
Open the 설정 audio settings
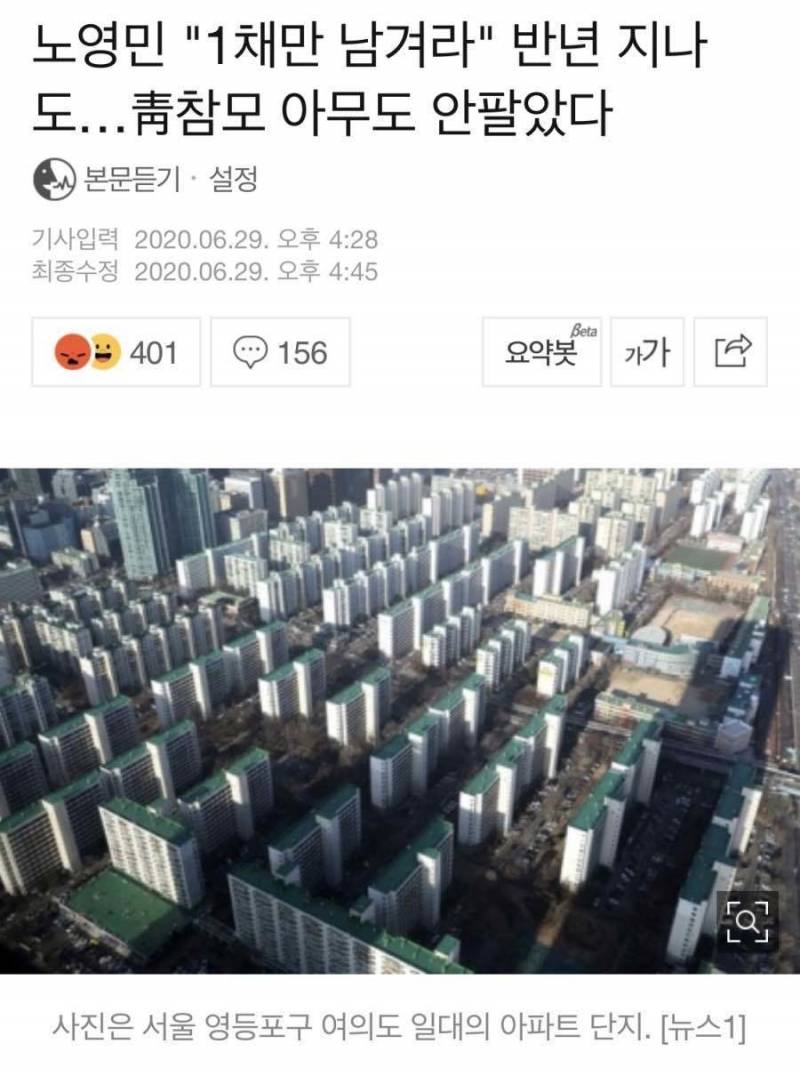[x=233, y=180]
